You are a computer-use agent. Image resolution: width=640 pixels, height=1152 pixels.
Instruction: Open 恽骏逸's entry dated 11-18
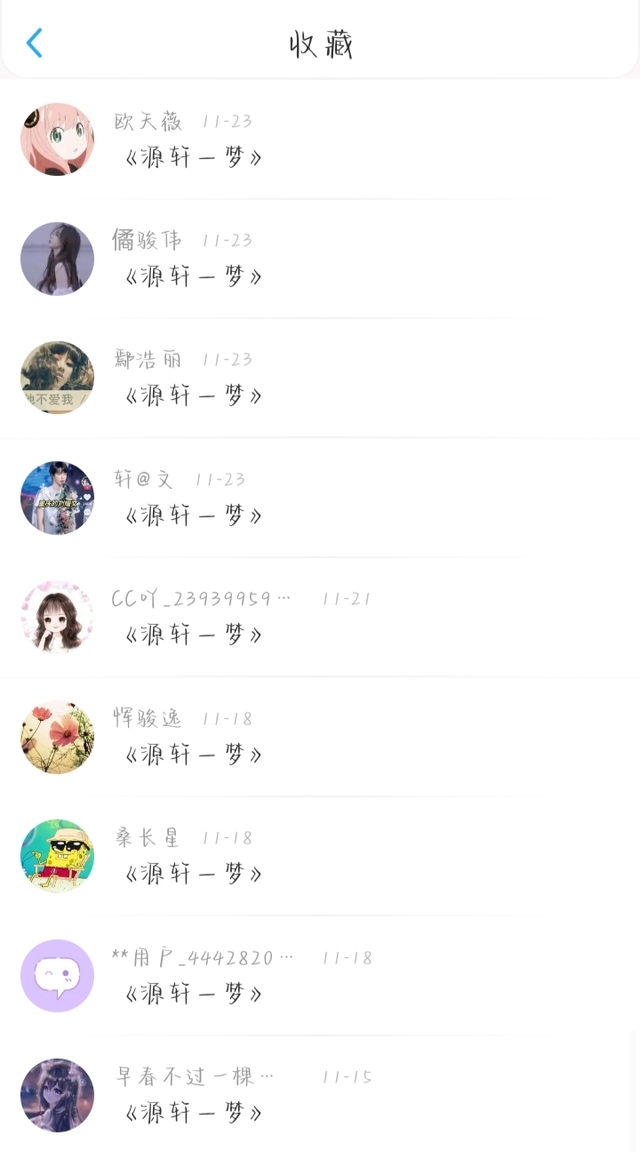pyautogui.click(x=194, y=754)
